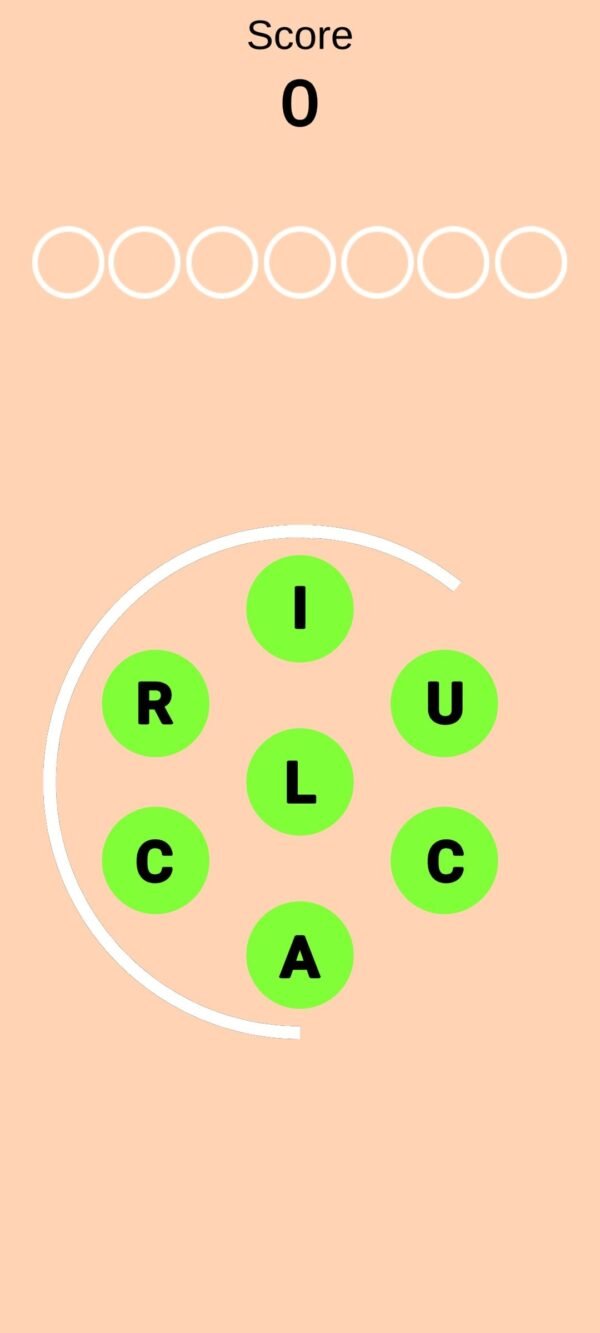Pick the center letter L tile
600x1333 pixels.
point(299,782)
